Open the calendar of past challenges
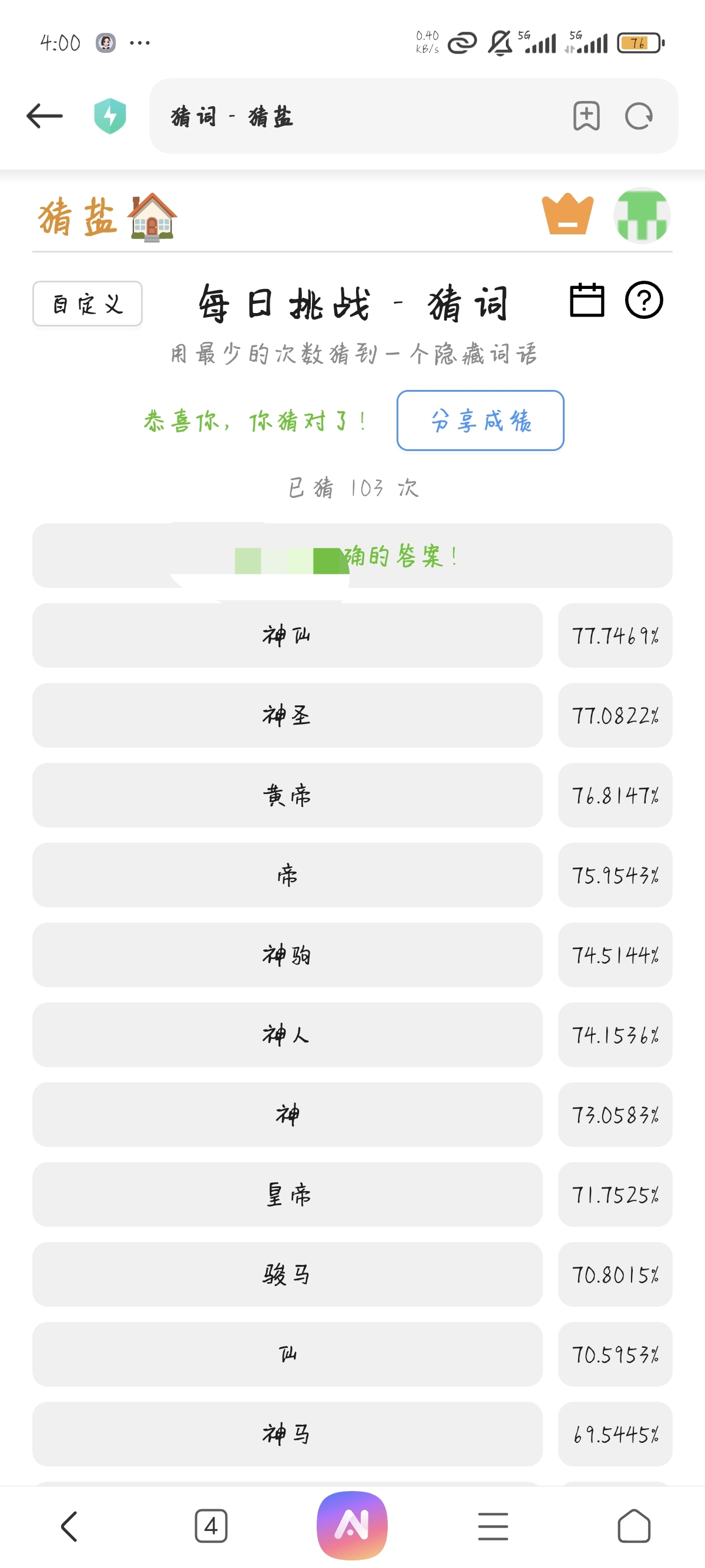This screenshot has height=1568, width=705. (x=587, y=301)
